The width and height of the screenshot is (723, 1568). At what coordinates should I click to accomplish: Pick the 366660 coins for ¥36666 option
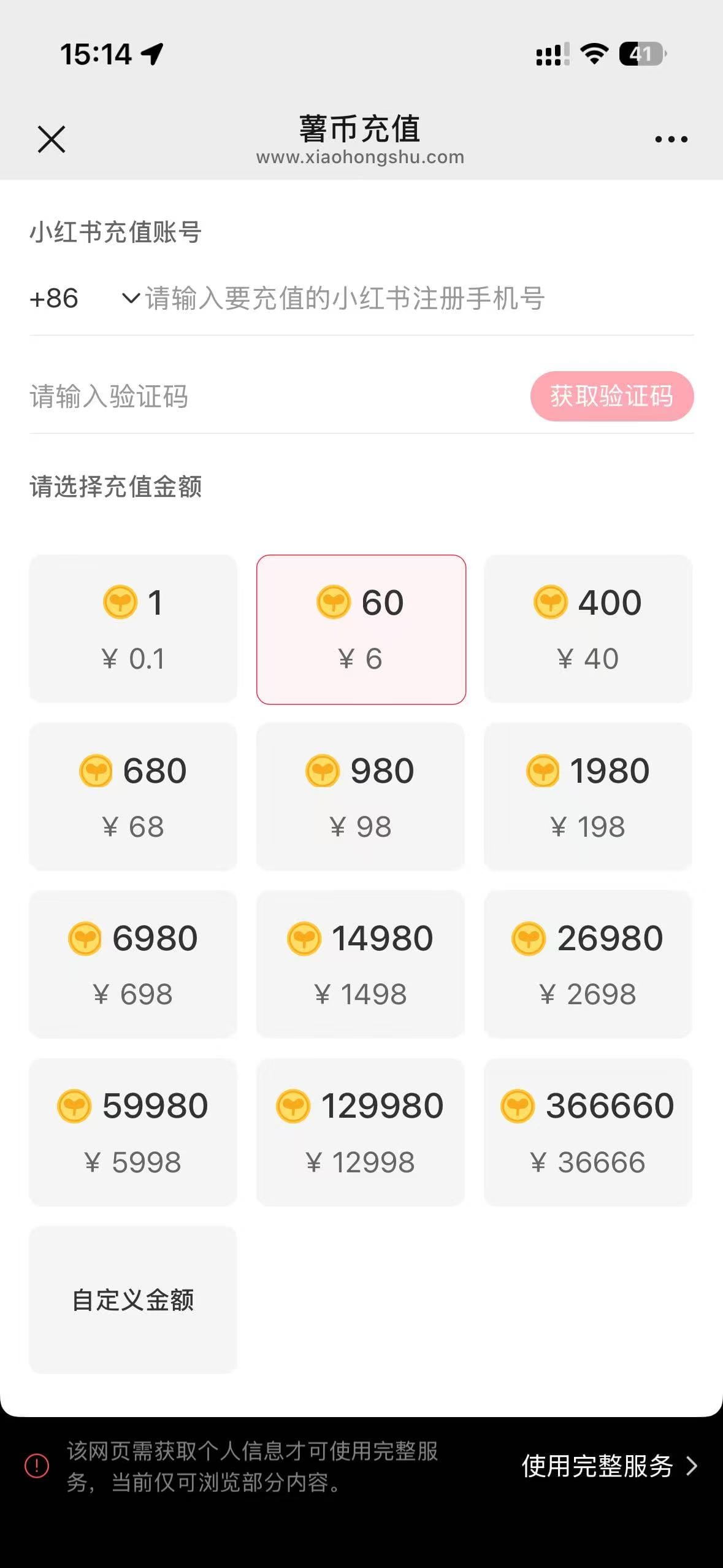tap(588, 1132)
